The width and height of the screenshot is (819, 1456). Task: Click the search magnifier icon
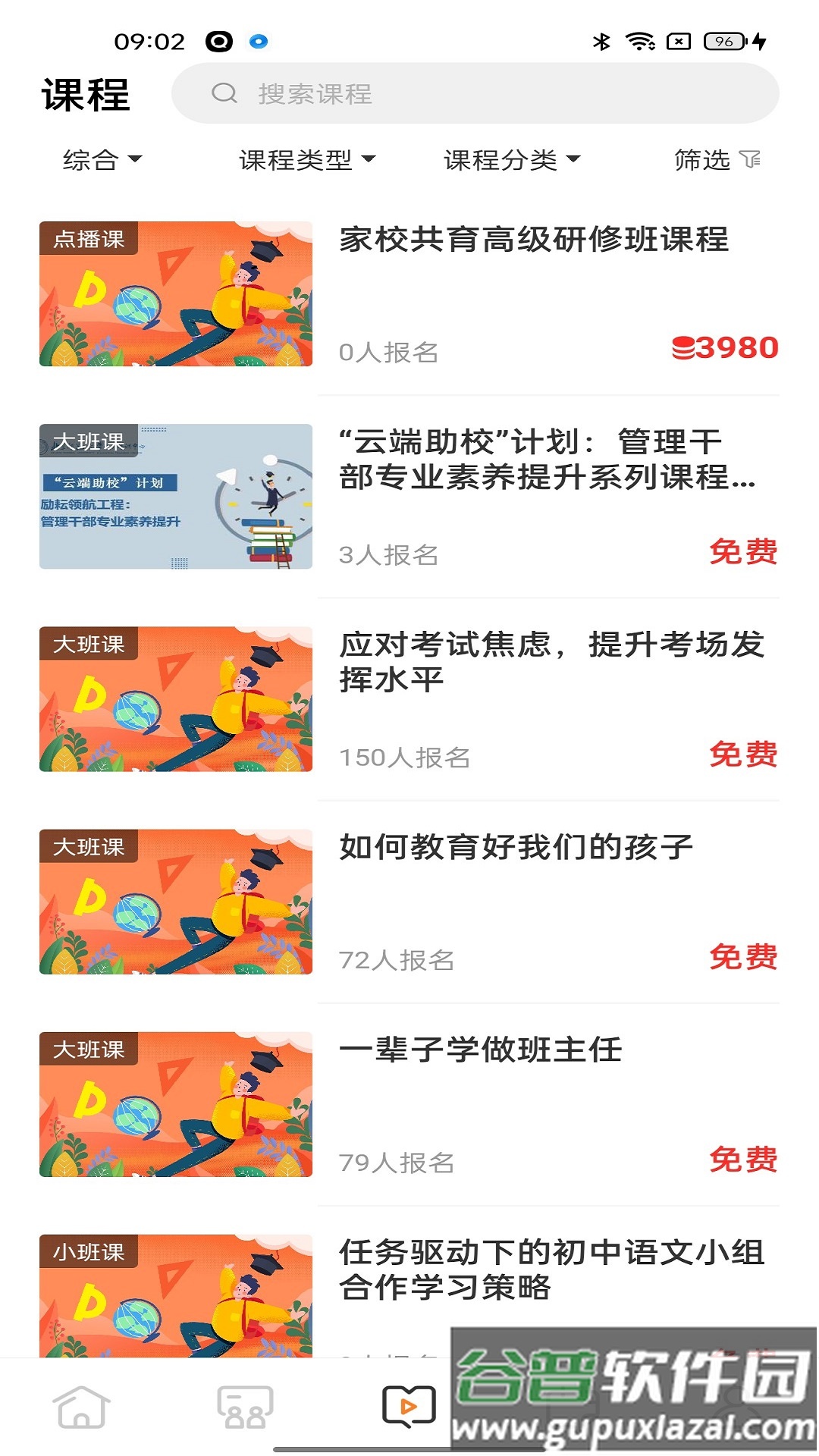point(222,93)
